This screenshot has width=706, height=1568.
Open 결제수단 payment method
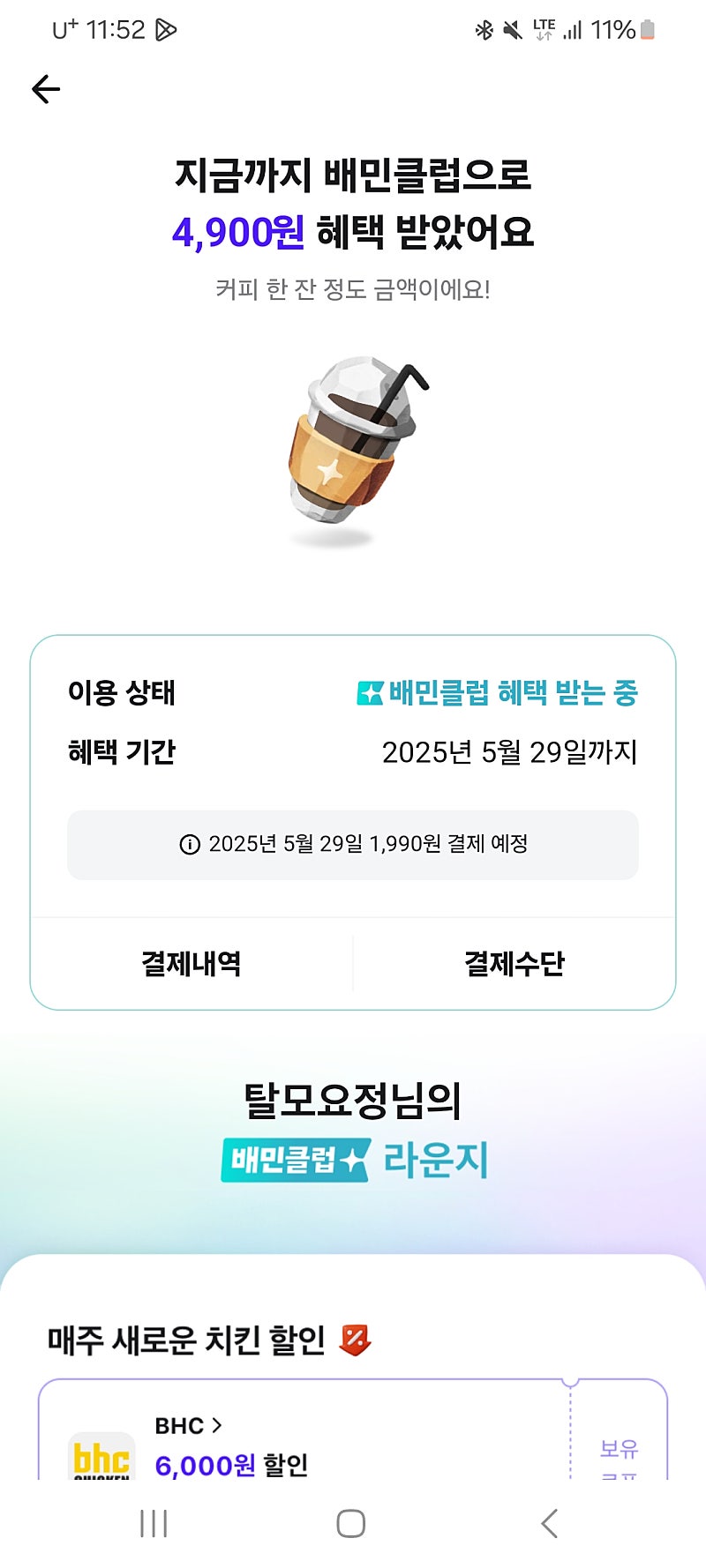coord(514,963)
